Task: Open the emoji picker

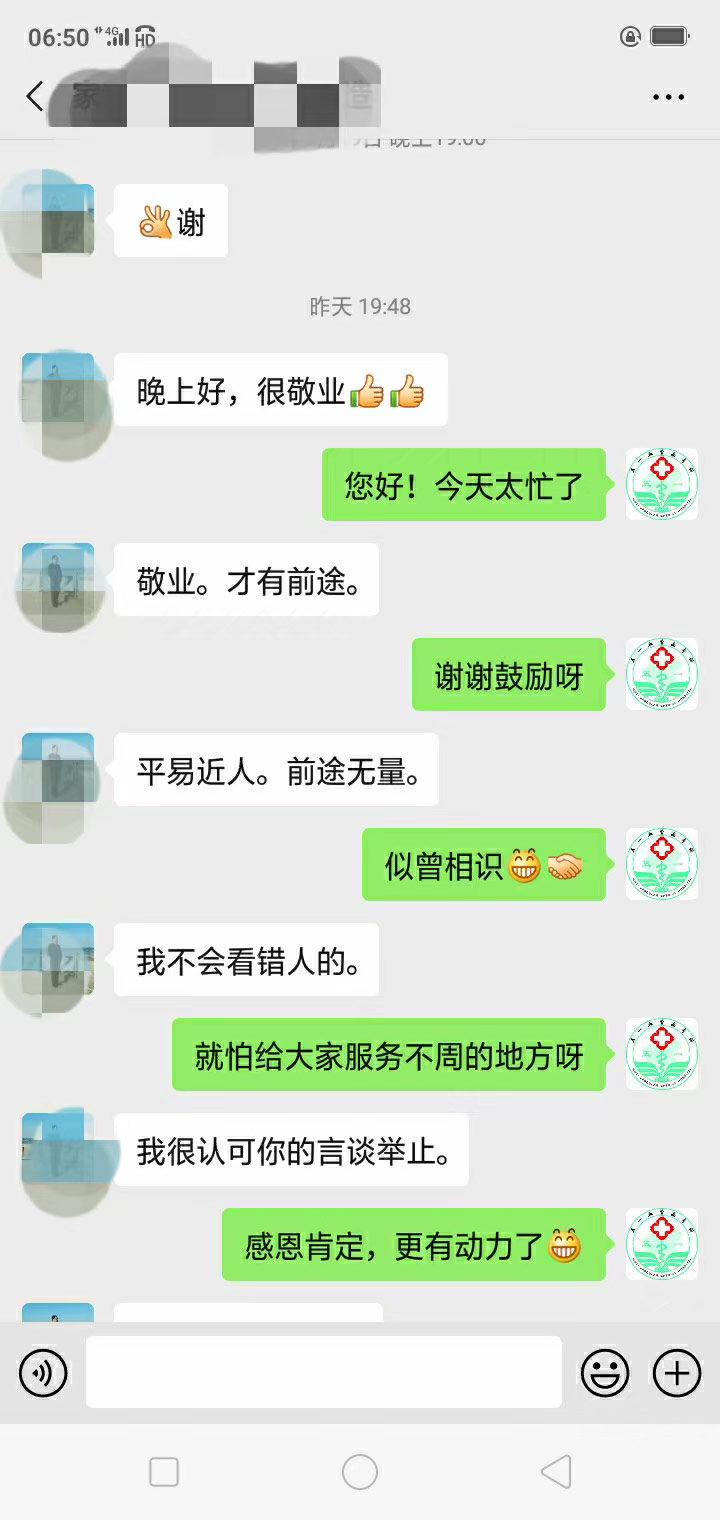Action: pyautogui.click(x=605, y=1373)
